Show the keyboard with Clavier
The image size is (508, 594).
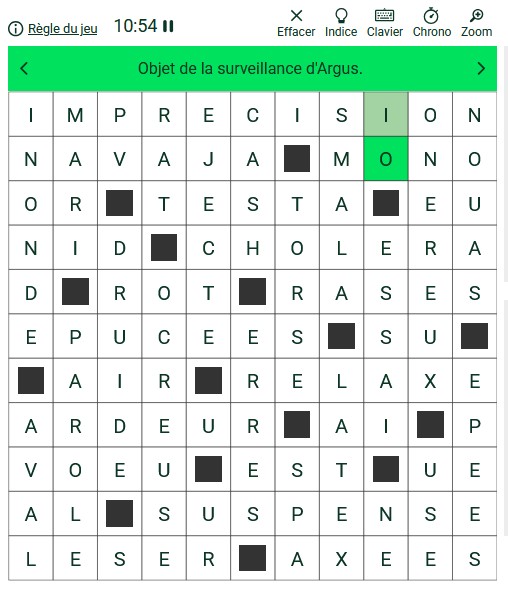pyautogui.click(x=385, y=23)
